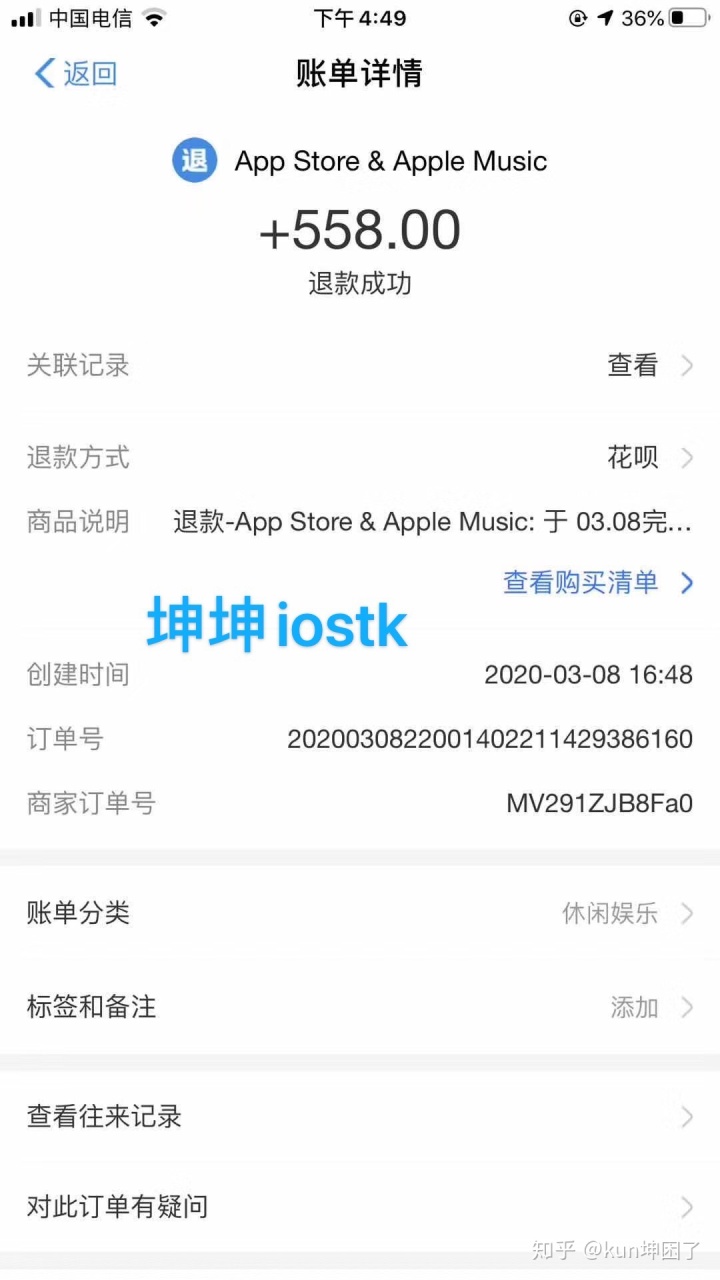Tap the order number 20200308220014022114...

click(x=490, y=739)
